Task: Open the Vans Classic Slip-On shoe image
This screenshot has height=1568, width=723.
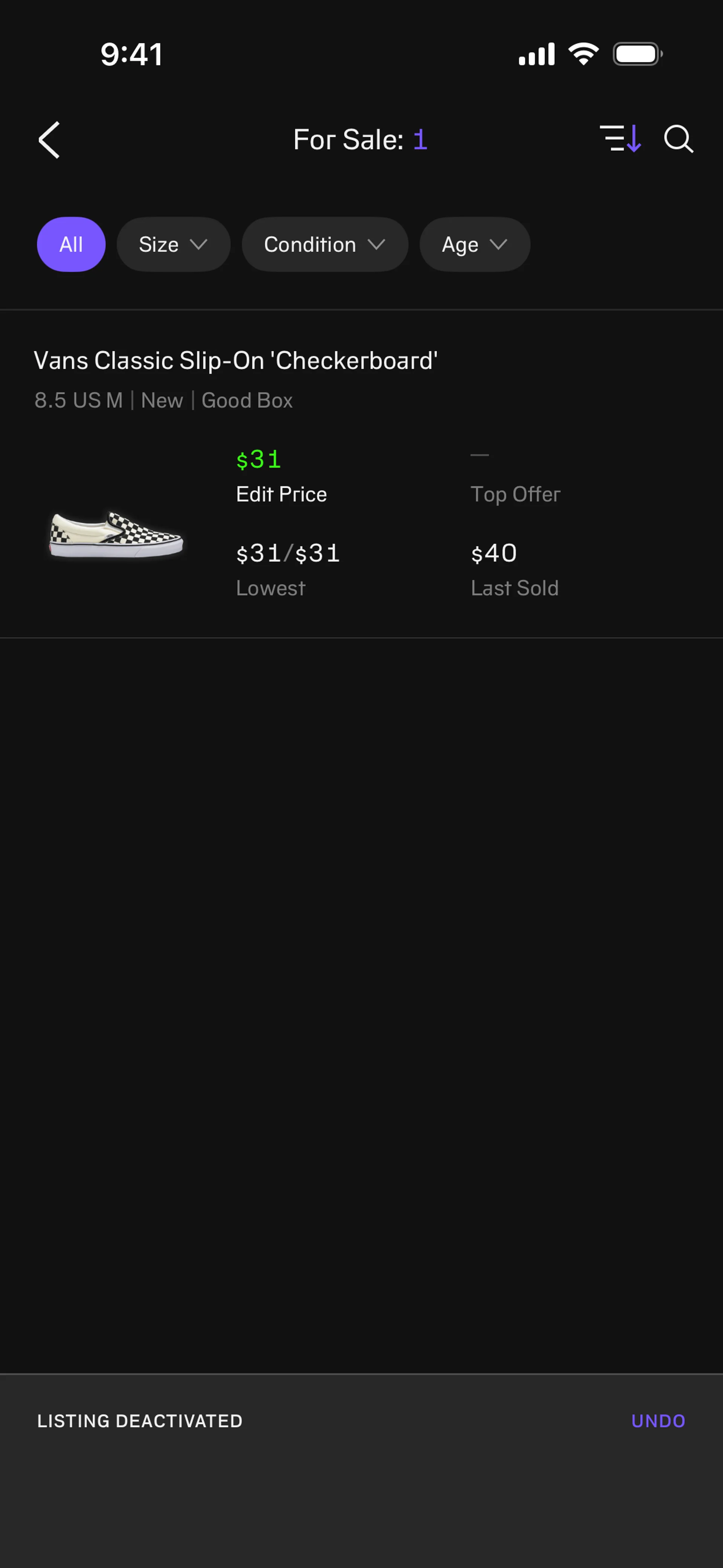Action: pos(116,535)
